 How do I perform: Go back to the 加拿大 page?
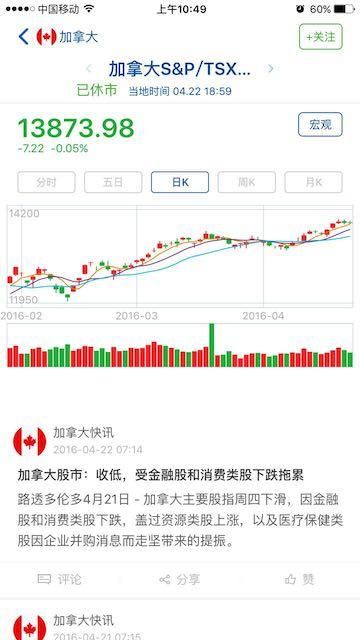58,37
